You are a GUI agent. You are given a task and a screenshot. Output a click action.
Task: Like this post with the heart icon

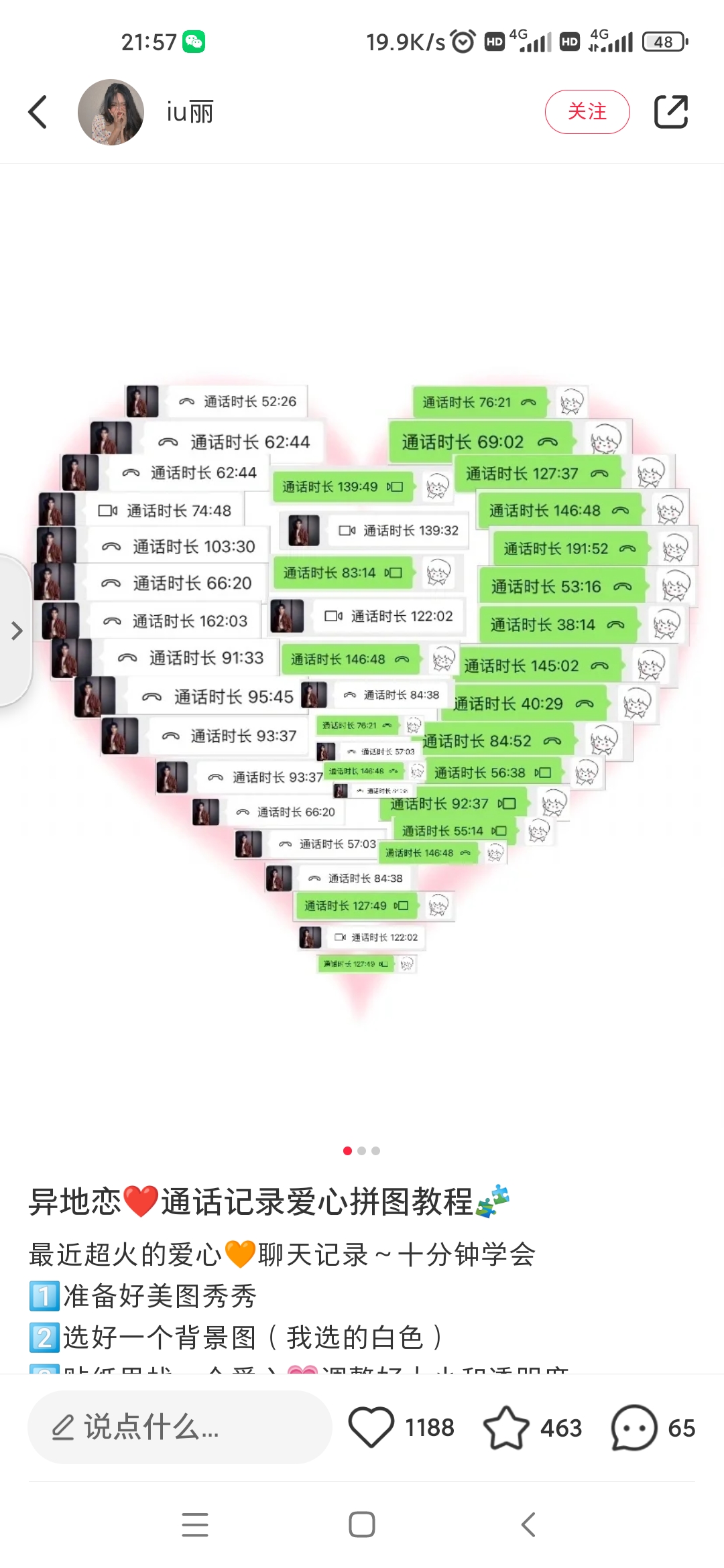(x=371, y=1427)
